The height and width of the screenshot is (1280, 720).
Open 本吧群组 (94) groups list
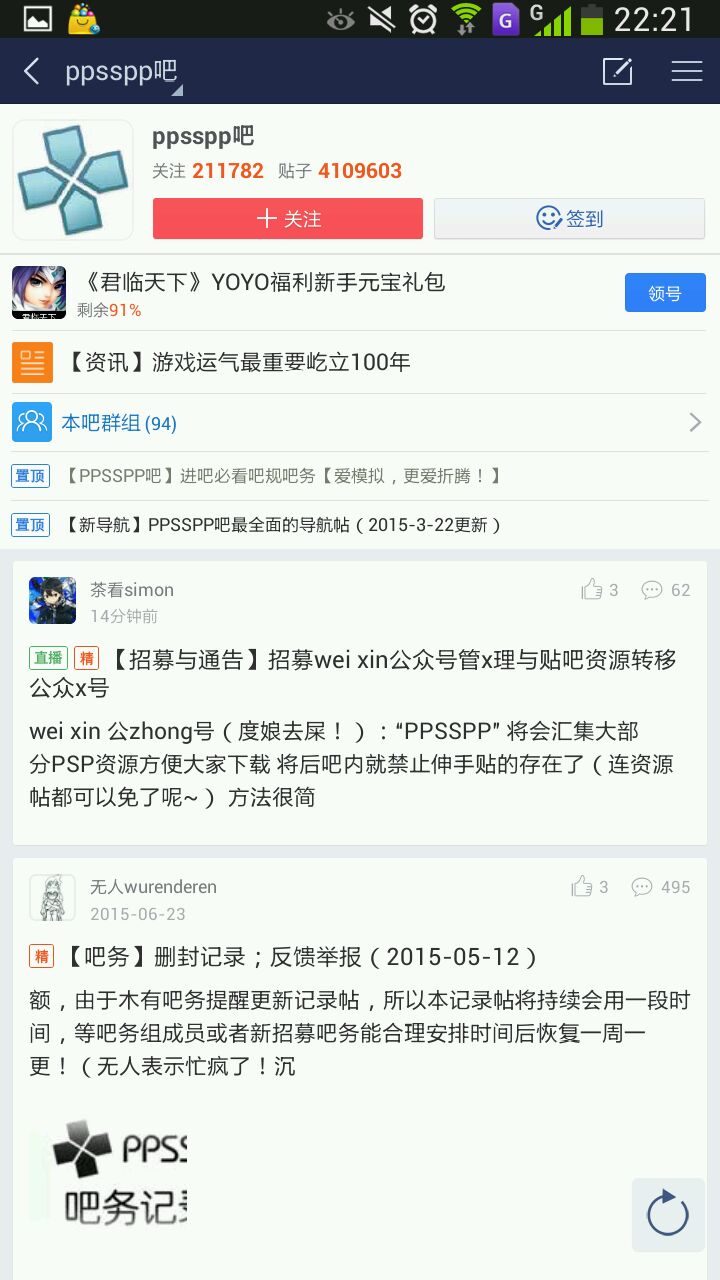tap(120, 423)
